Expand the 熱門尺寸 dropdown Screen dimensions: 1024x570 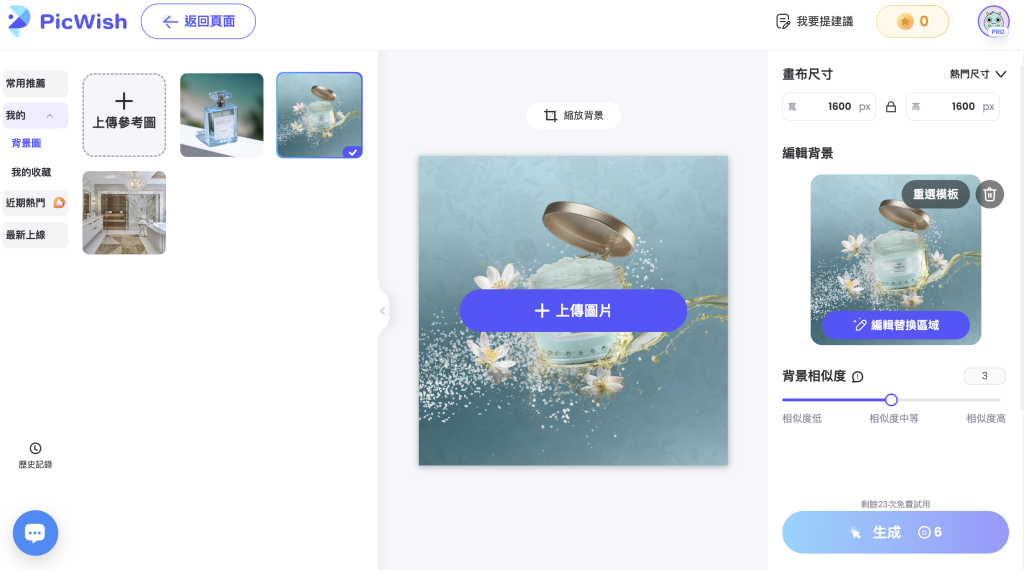[977, 74]
